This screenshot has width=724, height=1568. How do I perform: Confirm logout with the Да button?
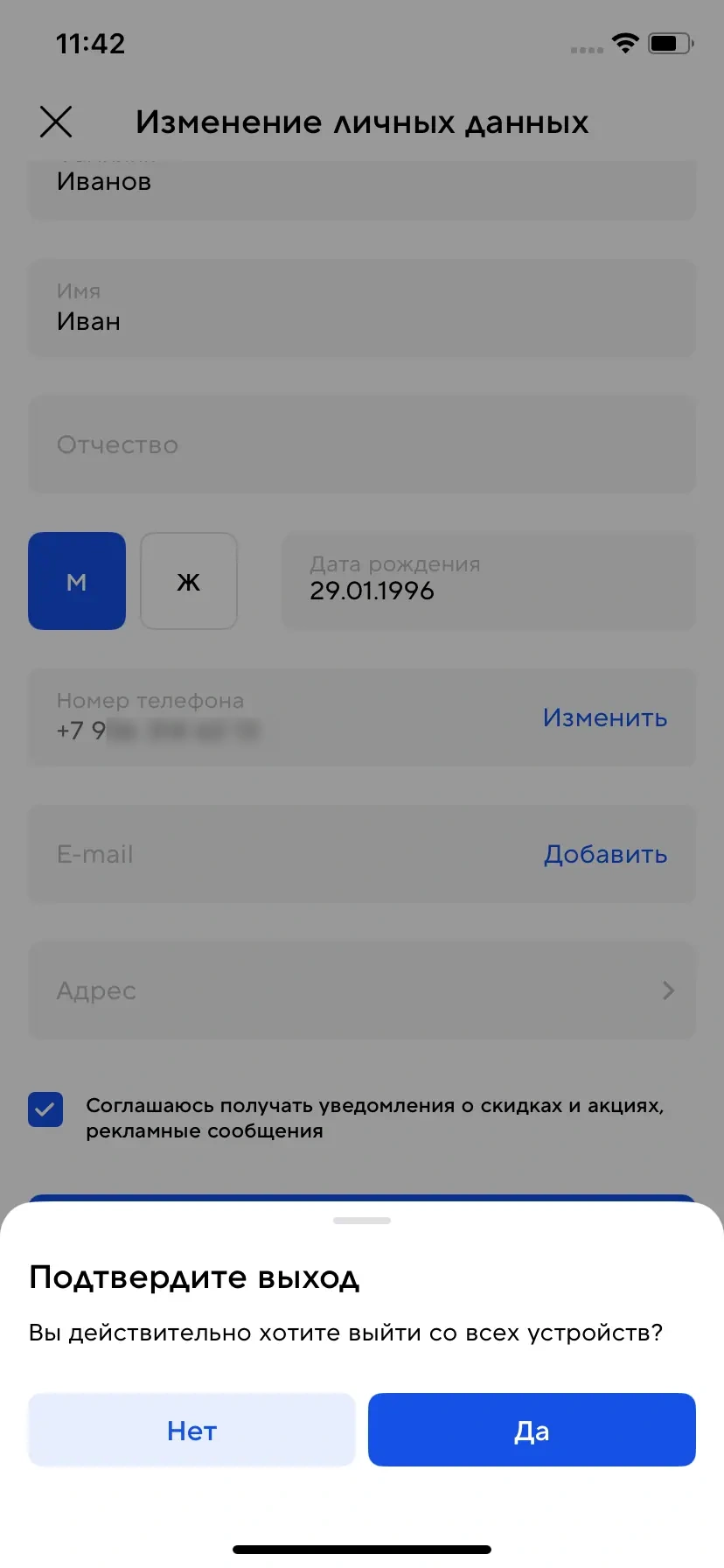(532, 1430)
